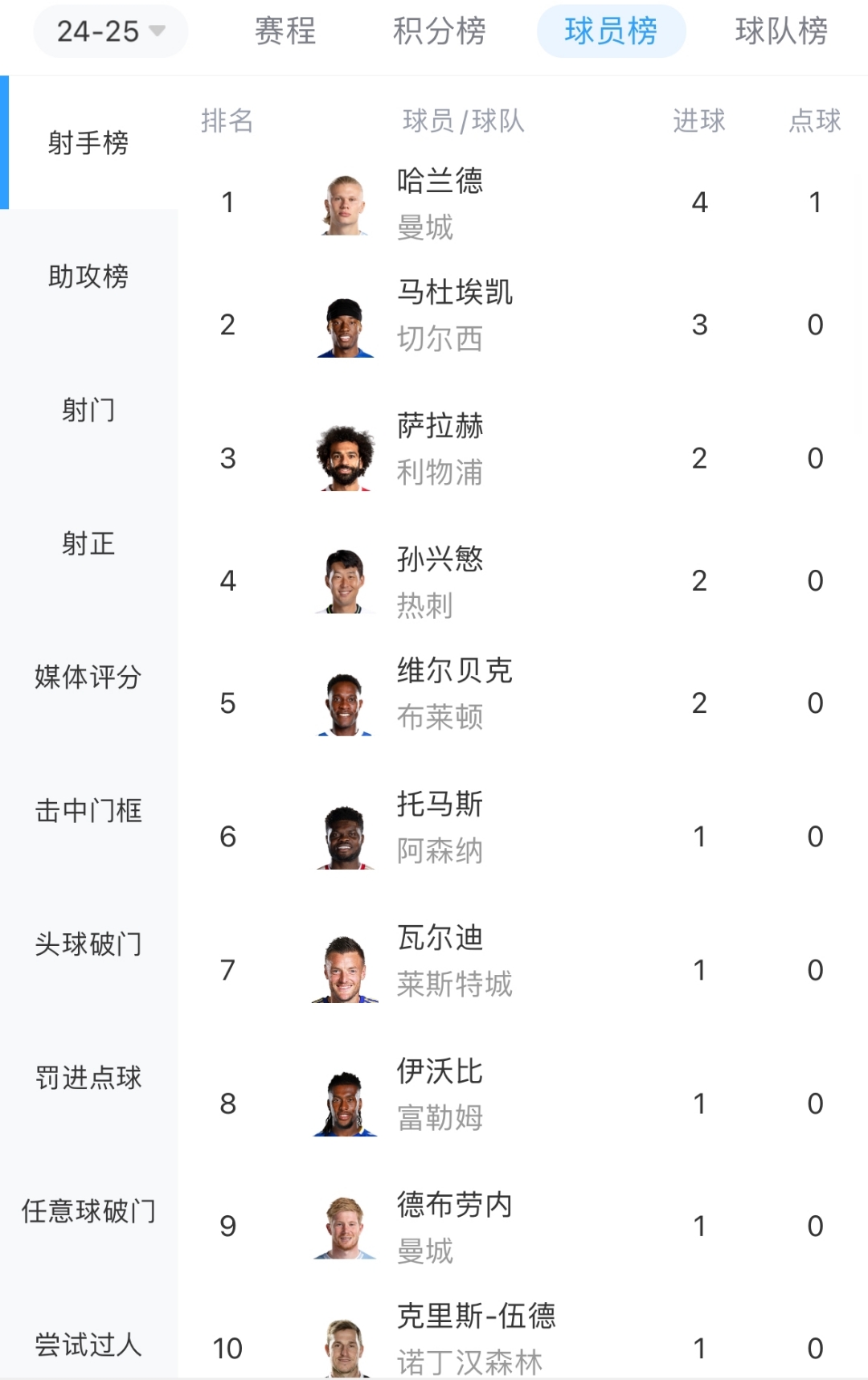View the 击中门框 ranking
868x1380 pixels.
click(x=88, y=810)
